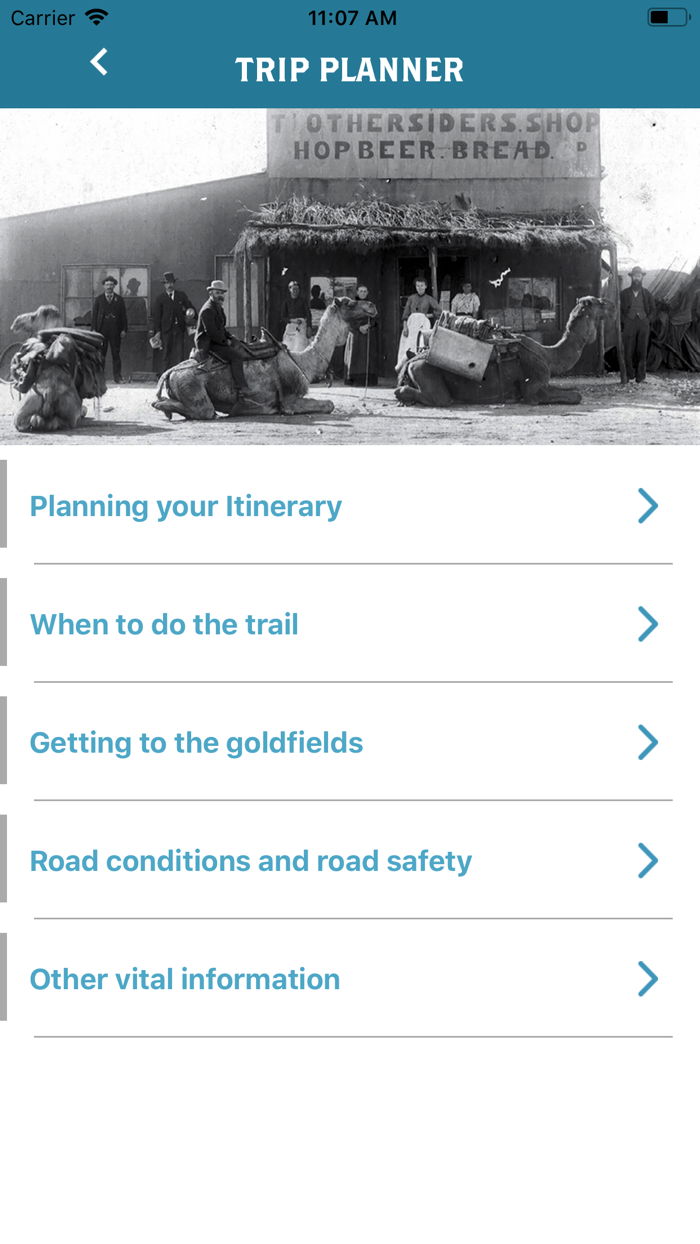Viewport: 700px width, 1244px height.
Task: Open Planning your Itinerary
Action: tap(350, 505)
